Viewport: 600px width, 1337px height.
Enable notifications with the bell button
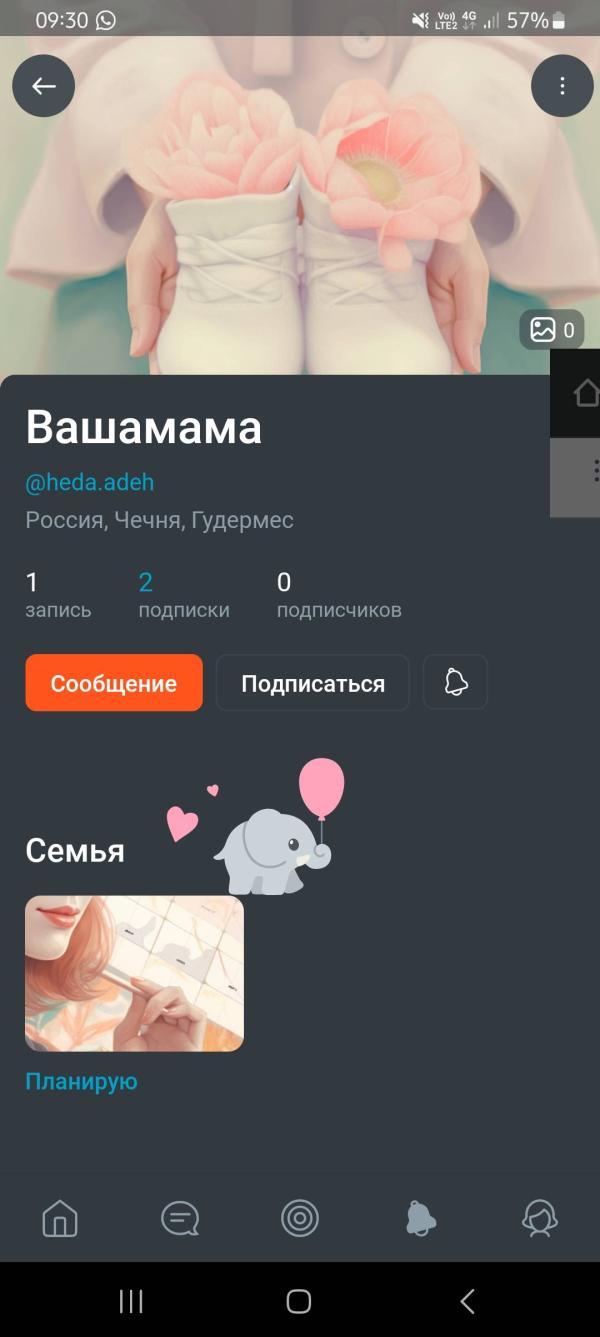[455, 683]
